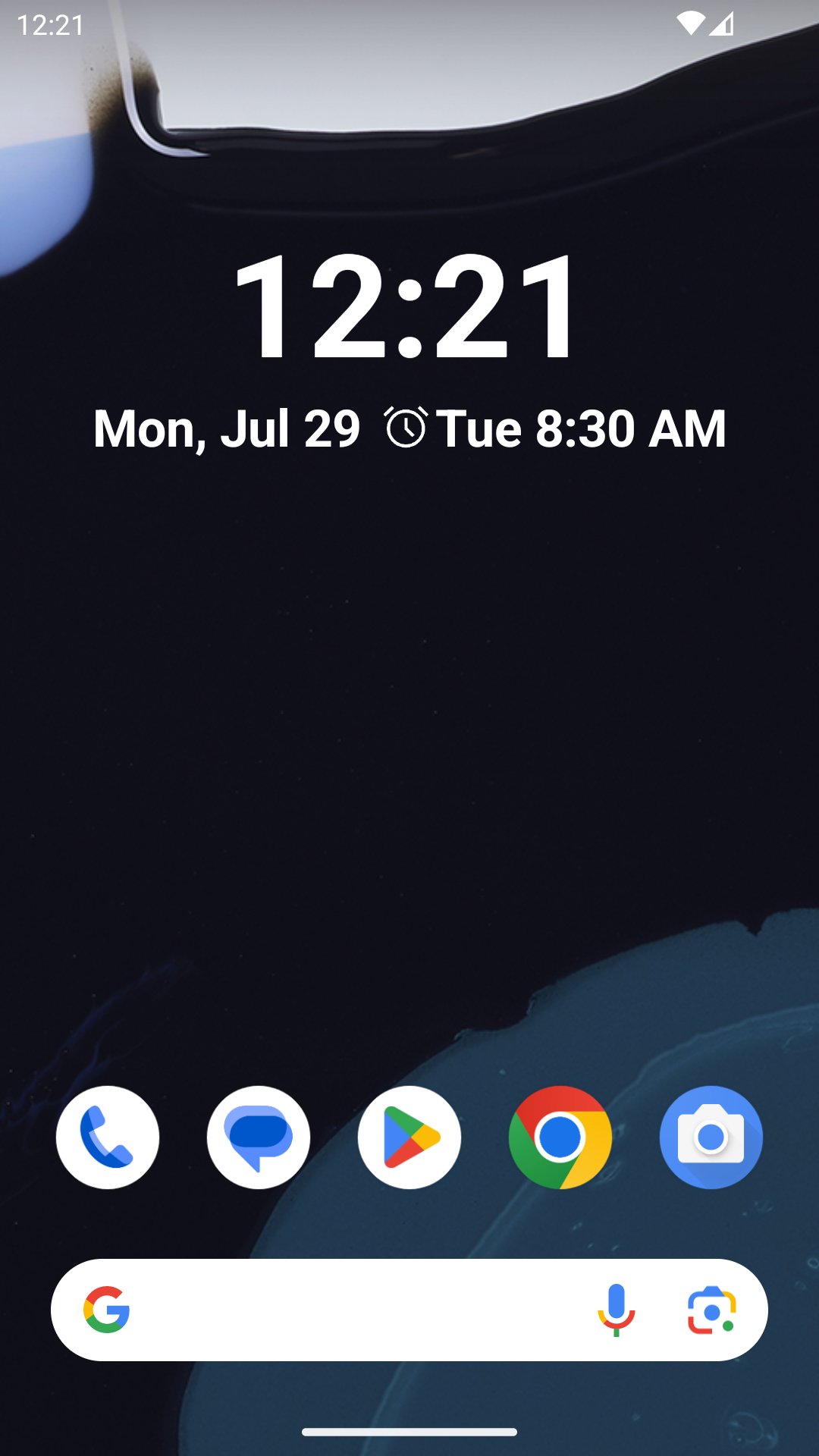Launch the Chrome browser
819x1456 pixels.
560,1137
